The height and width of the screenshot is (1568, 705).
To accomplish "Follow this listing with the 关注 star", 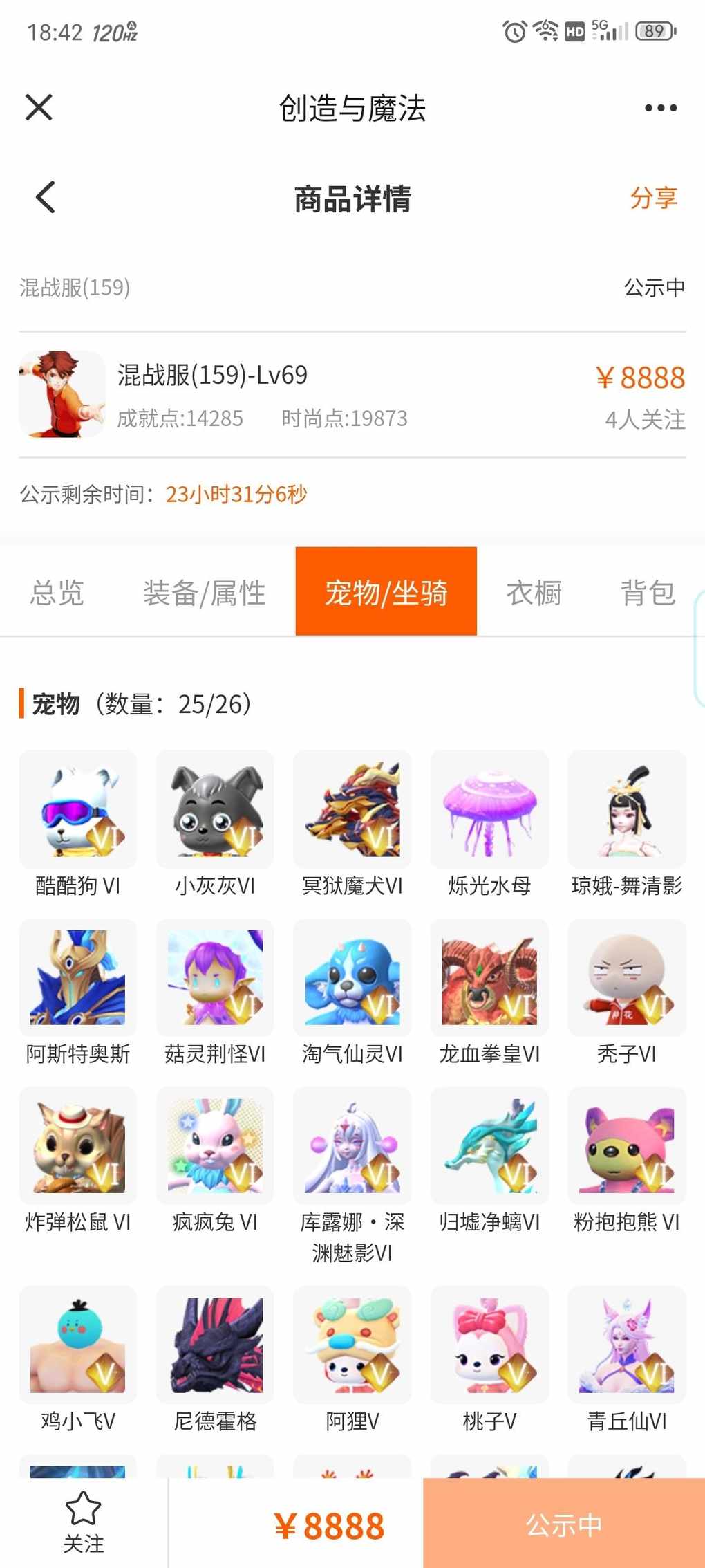I will (x=83, y=1522).
